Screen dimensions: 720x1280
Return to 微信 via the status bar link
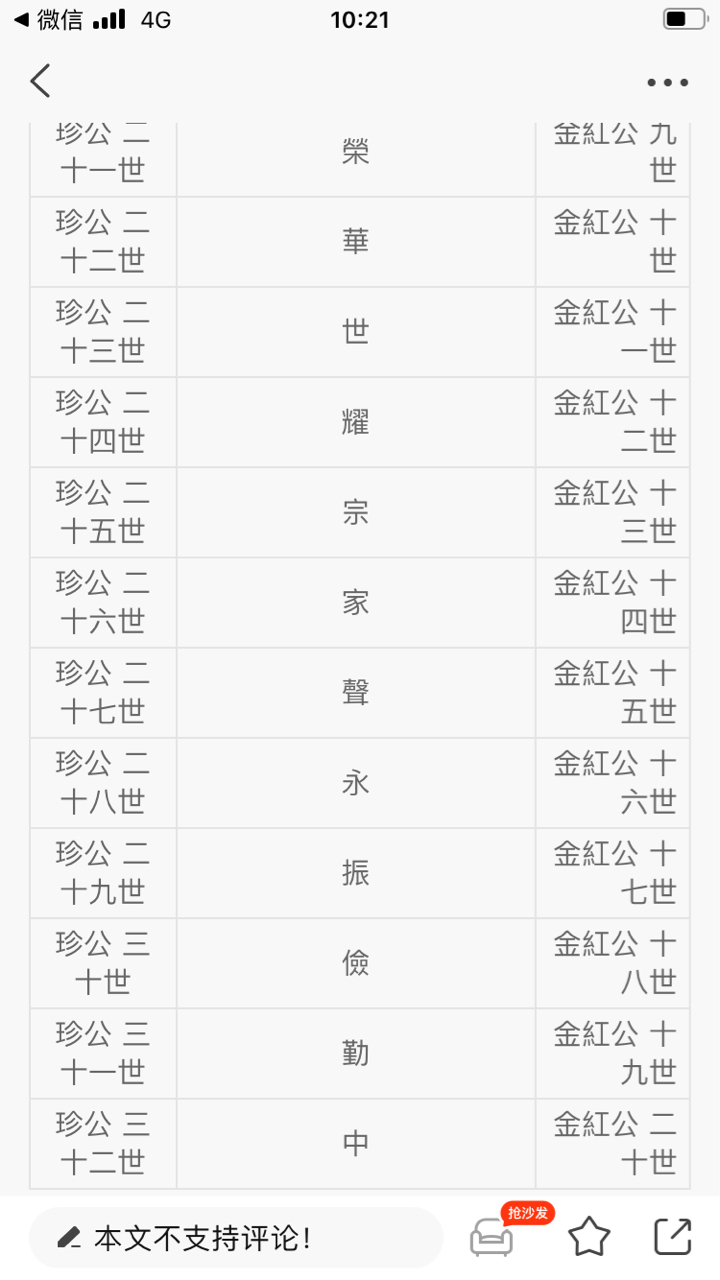[x=48, y=19]
